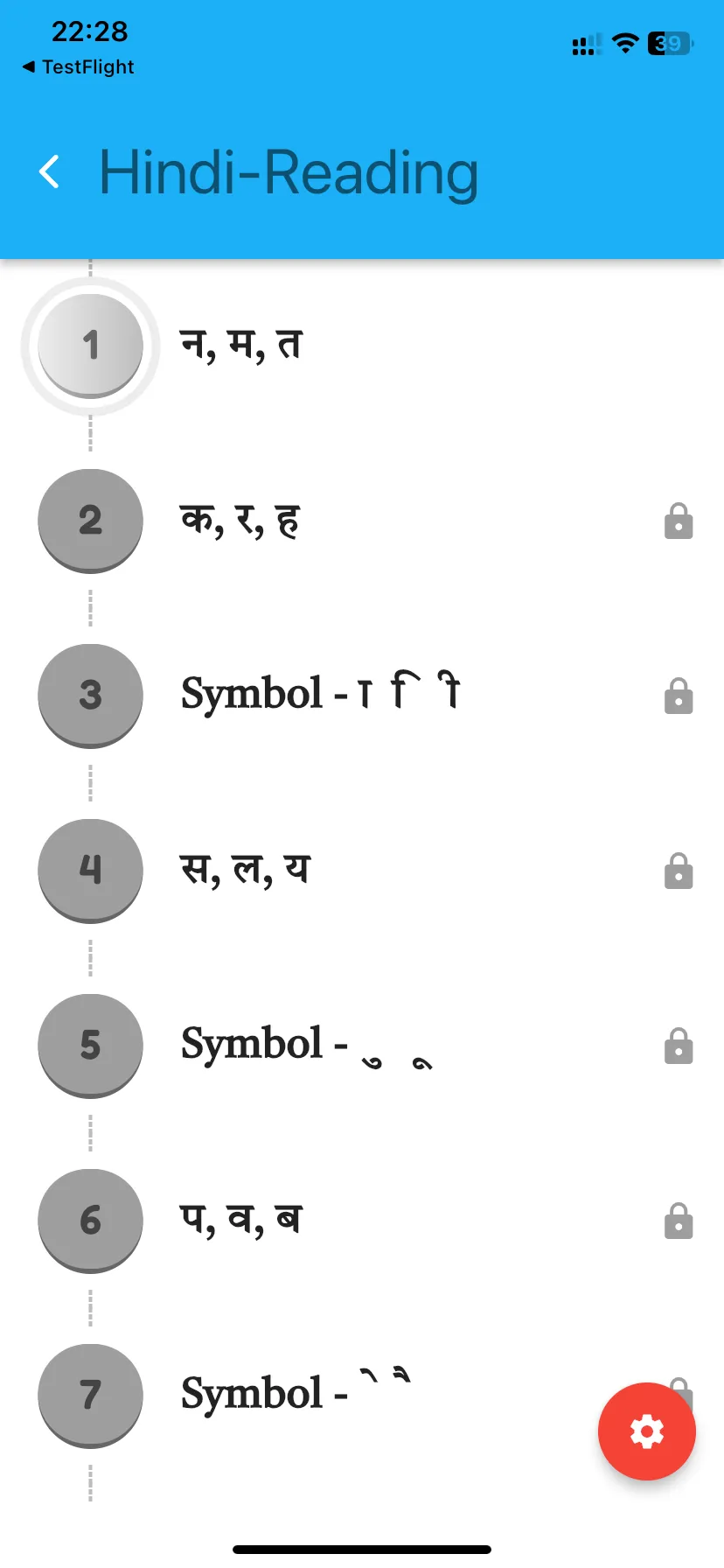Select lesson circle 1 for न, म, त

click(90, 346)
